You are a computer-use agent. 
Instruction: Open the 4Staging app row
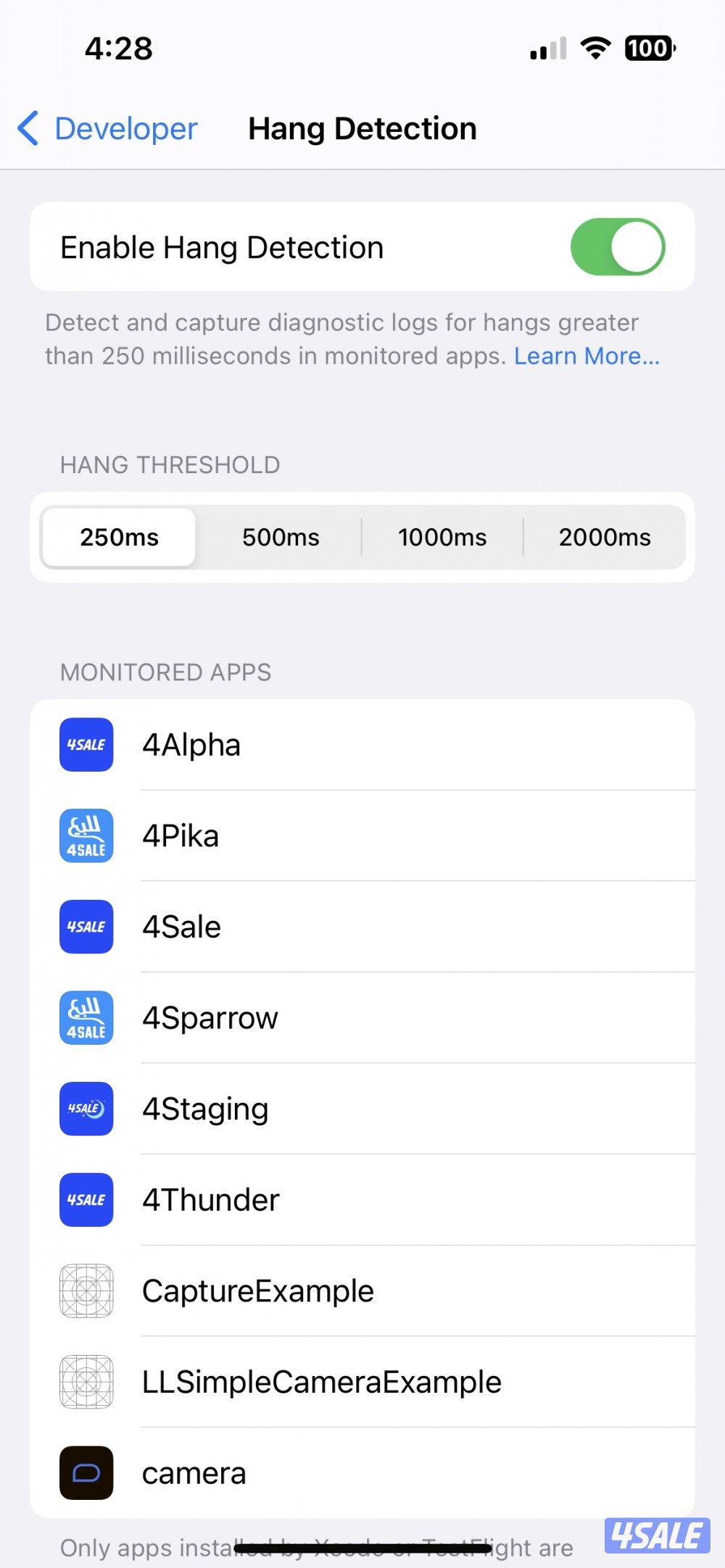point(362,1109)
